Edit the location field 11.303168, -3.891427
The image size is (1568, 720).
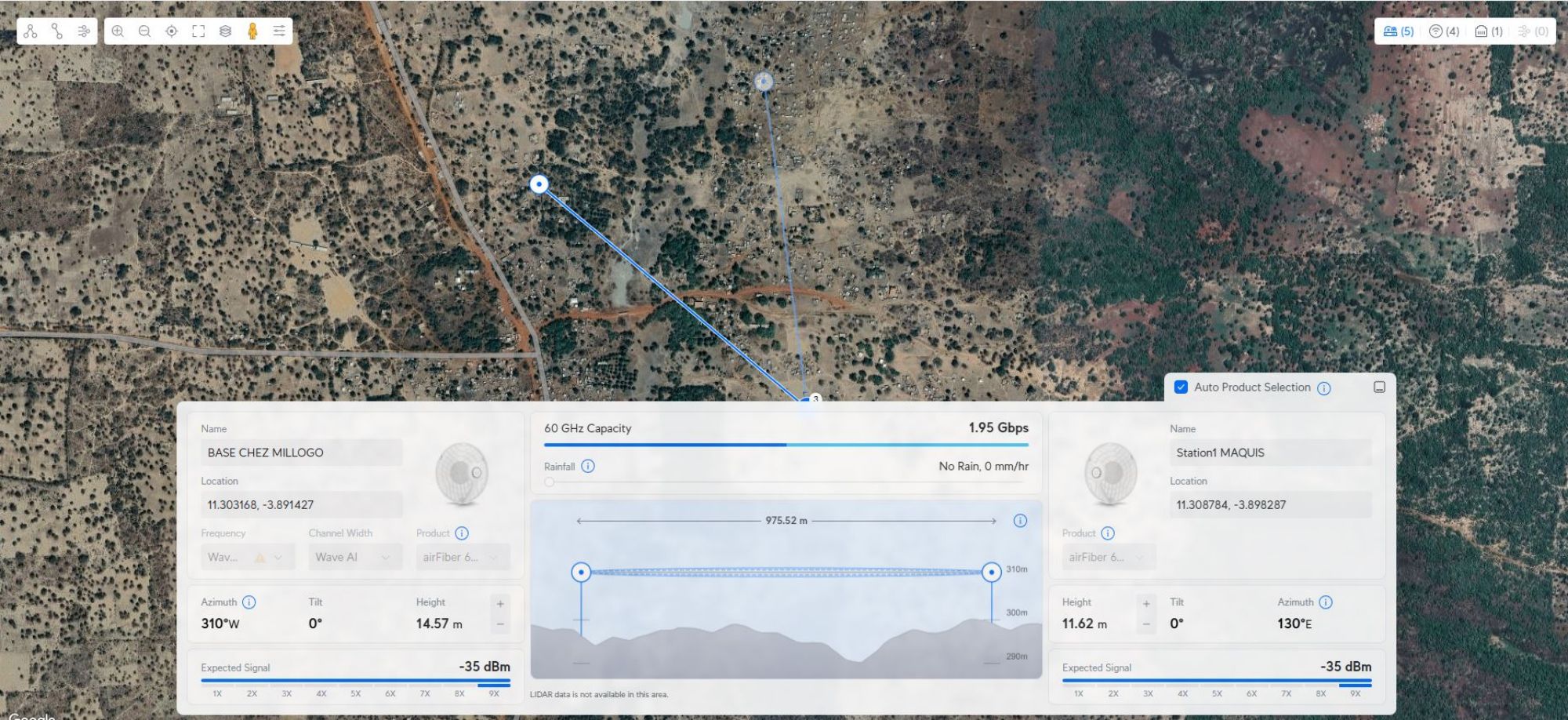(301, 505)
